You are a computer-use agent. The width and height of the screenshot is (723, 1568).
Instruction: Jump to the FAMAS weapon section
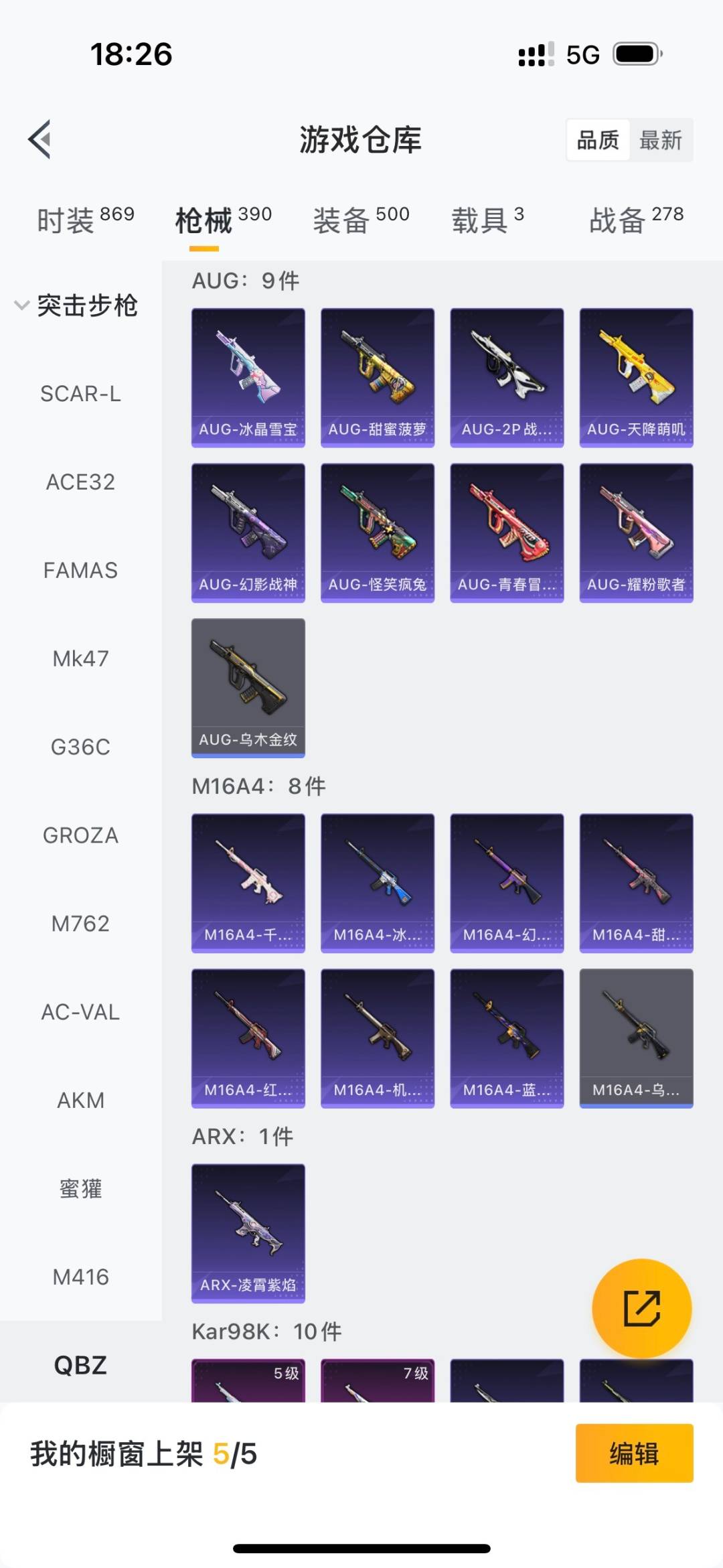tap(80, 571)
